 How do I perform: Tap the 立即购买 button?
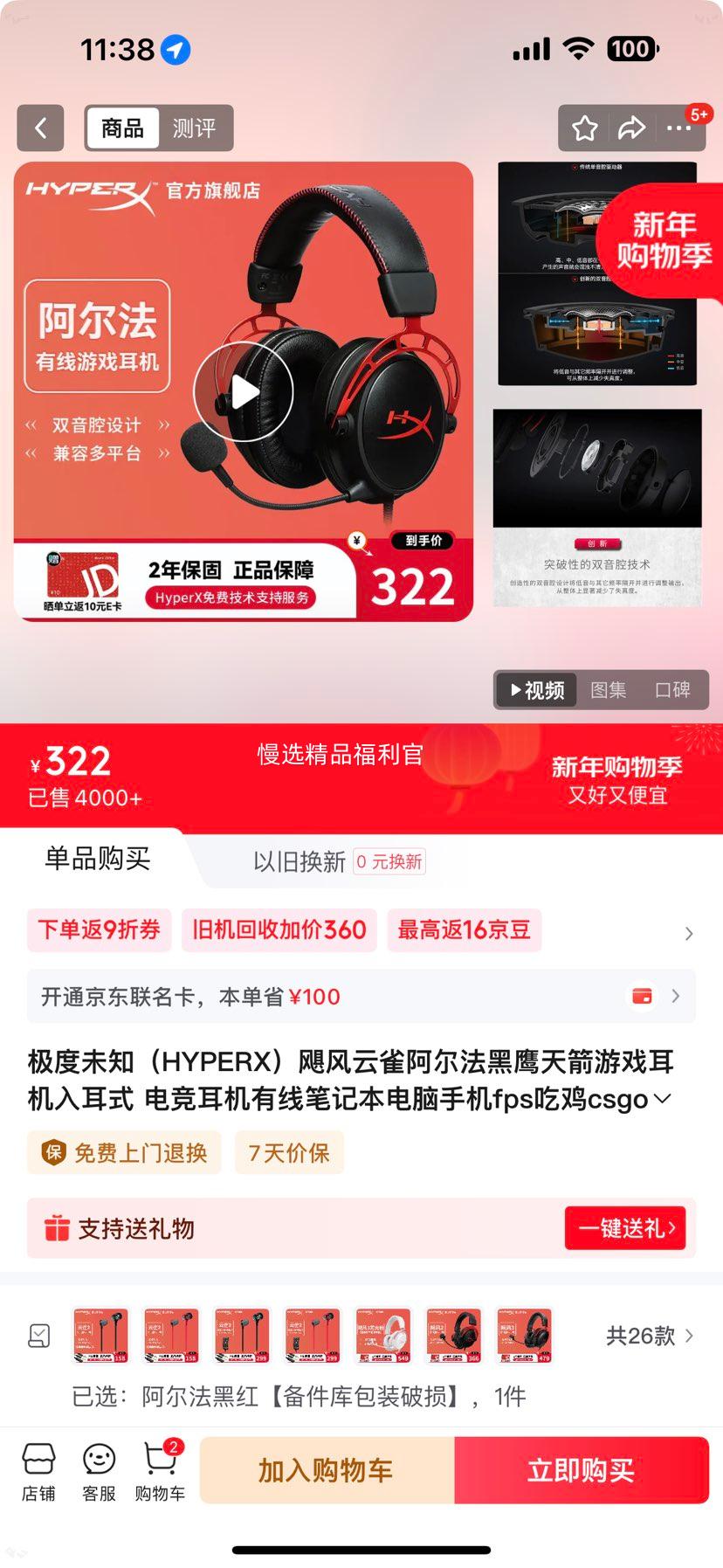click(580, 1469)
